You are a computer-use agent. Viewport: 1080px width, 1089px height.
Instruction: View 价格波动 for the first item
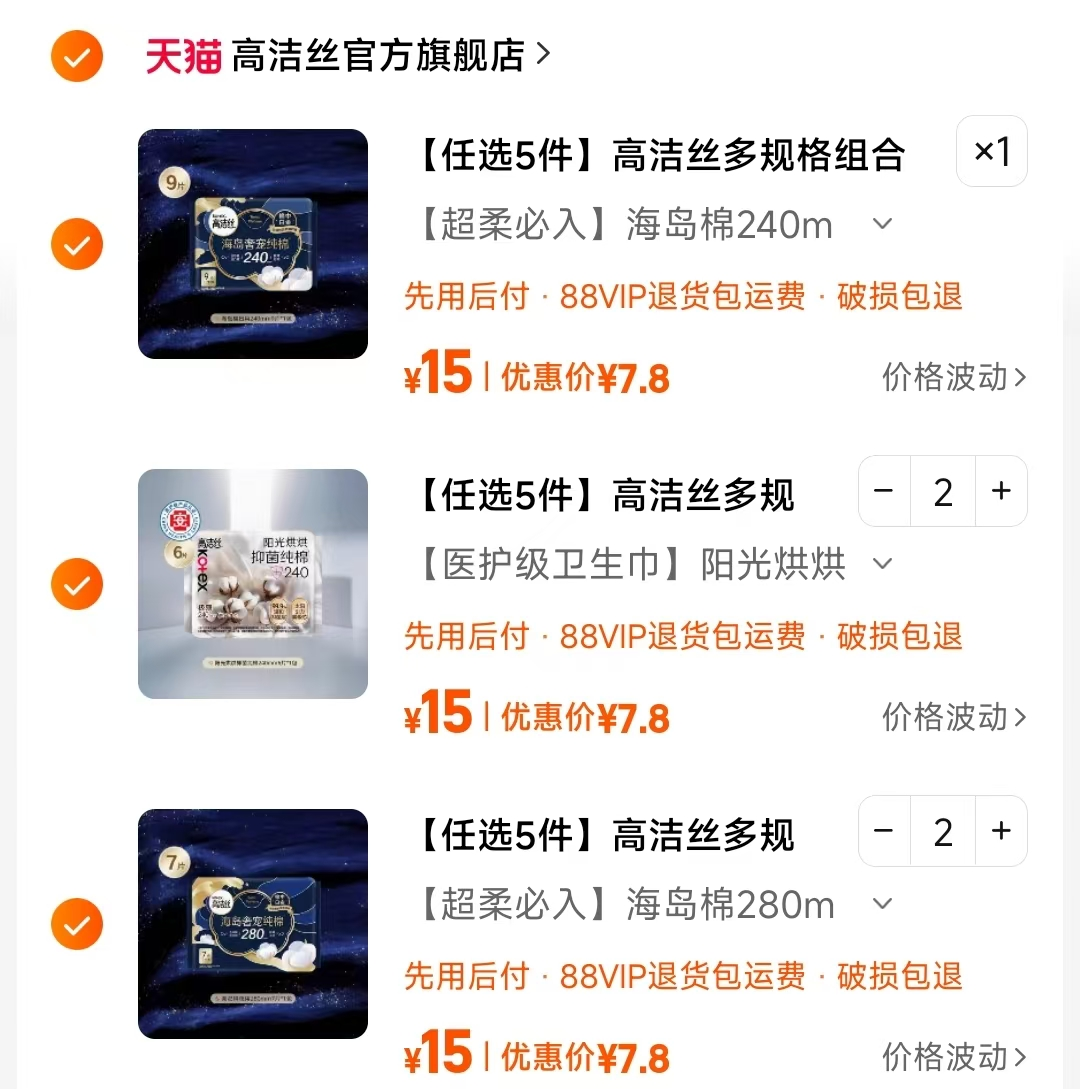coord(953,377)
